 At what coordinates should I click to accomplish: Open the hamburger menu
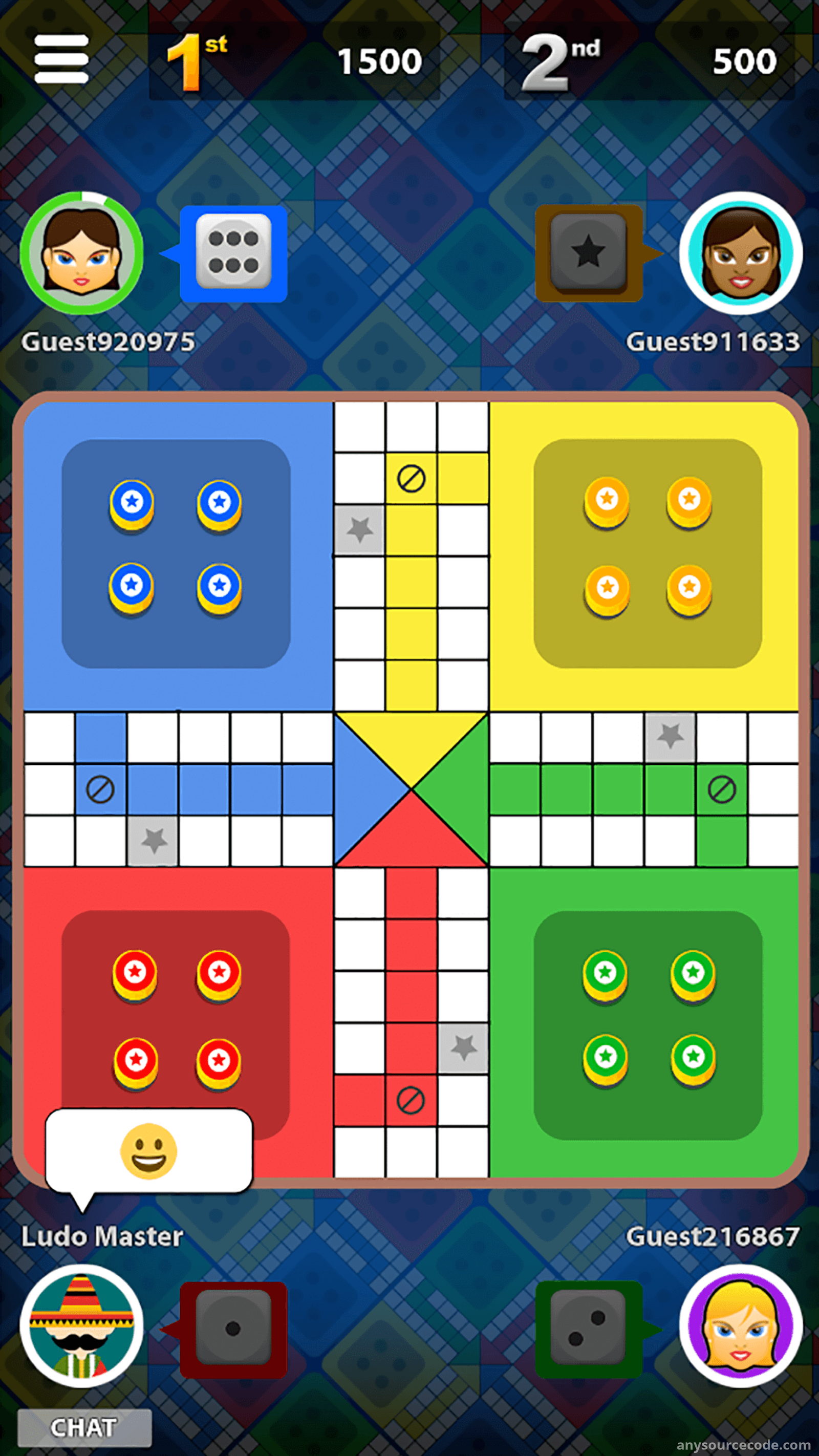tap(61, 59)
